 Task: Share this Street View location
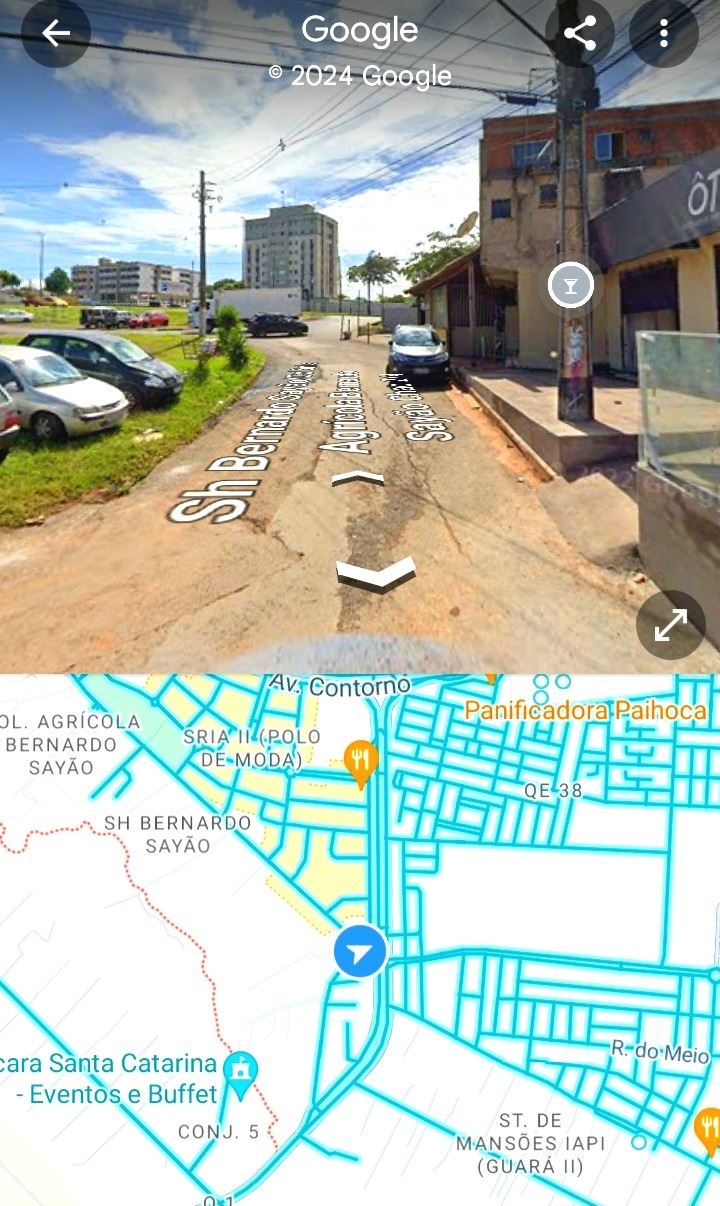[x=580, y=34]
